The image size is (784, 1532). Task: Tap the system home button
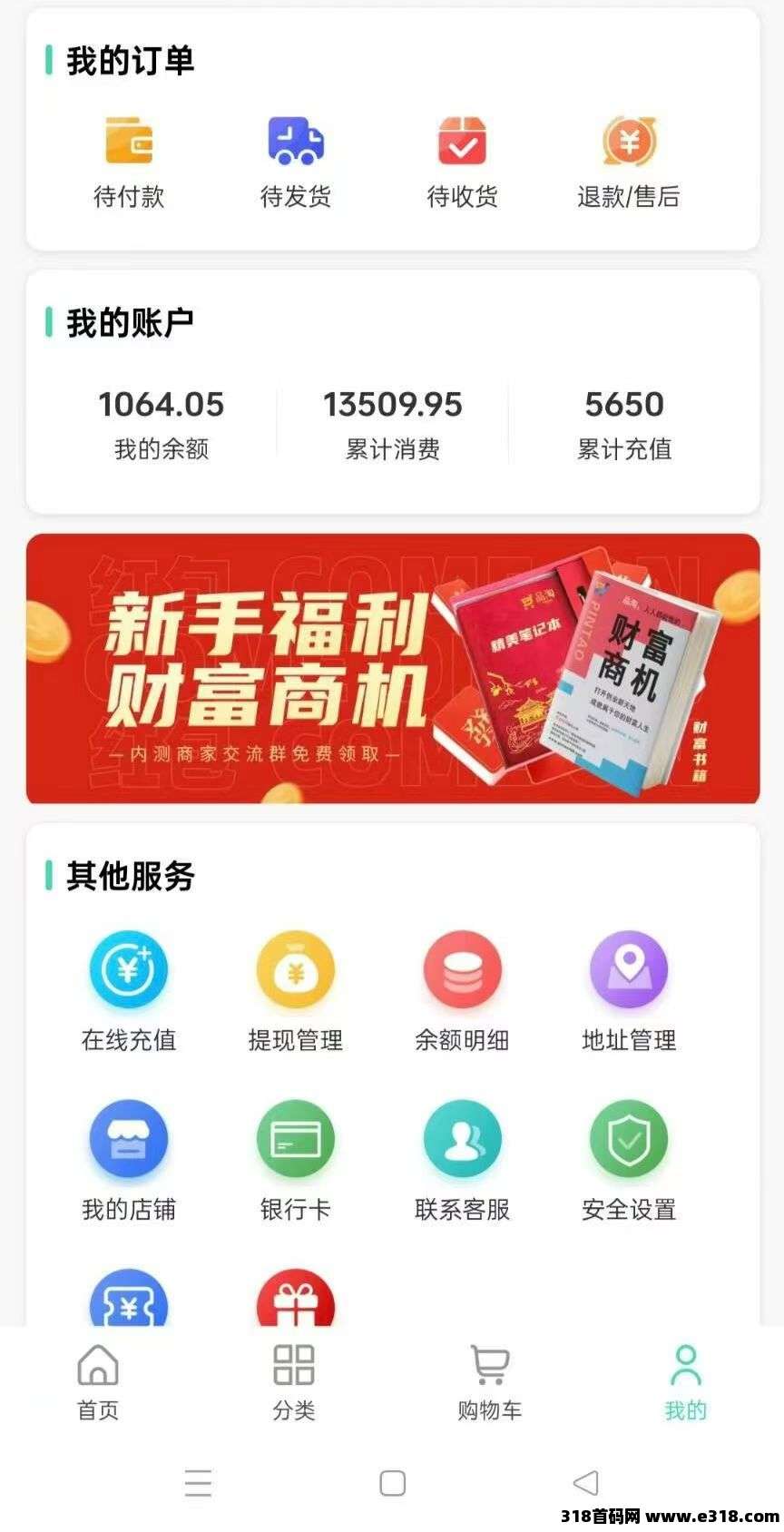tap(392, 1483)
